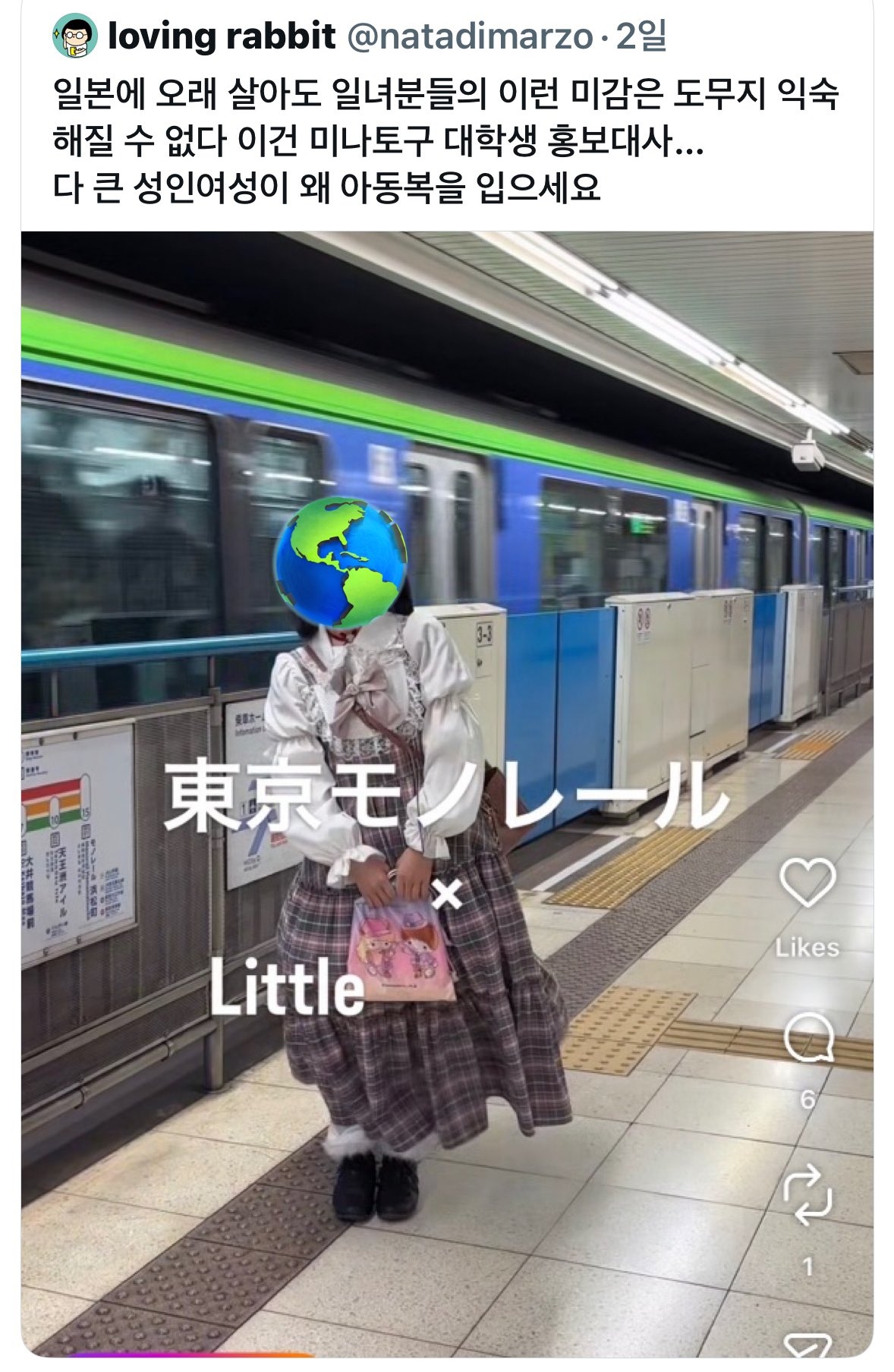This screenshot has width=894, height=1372.
Task: Open the @natadimarzo profile link
Action: pos(469,36)
